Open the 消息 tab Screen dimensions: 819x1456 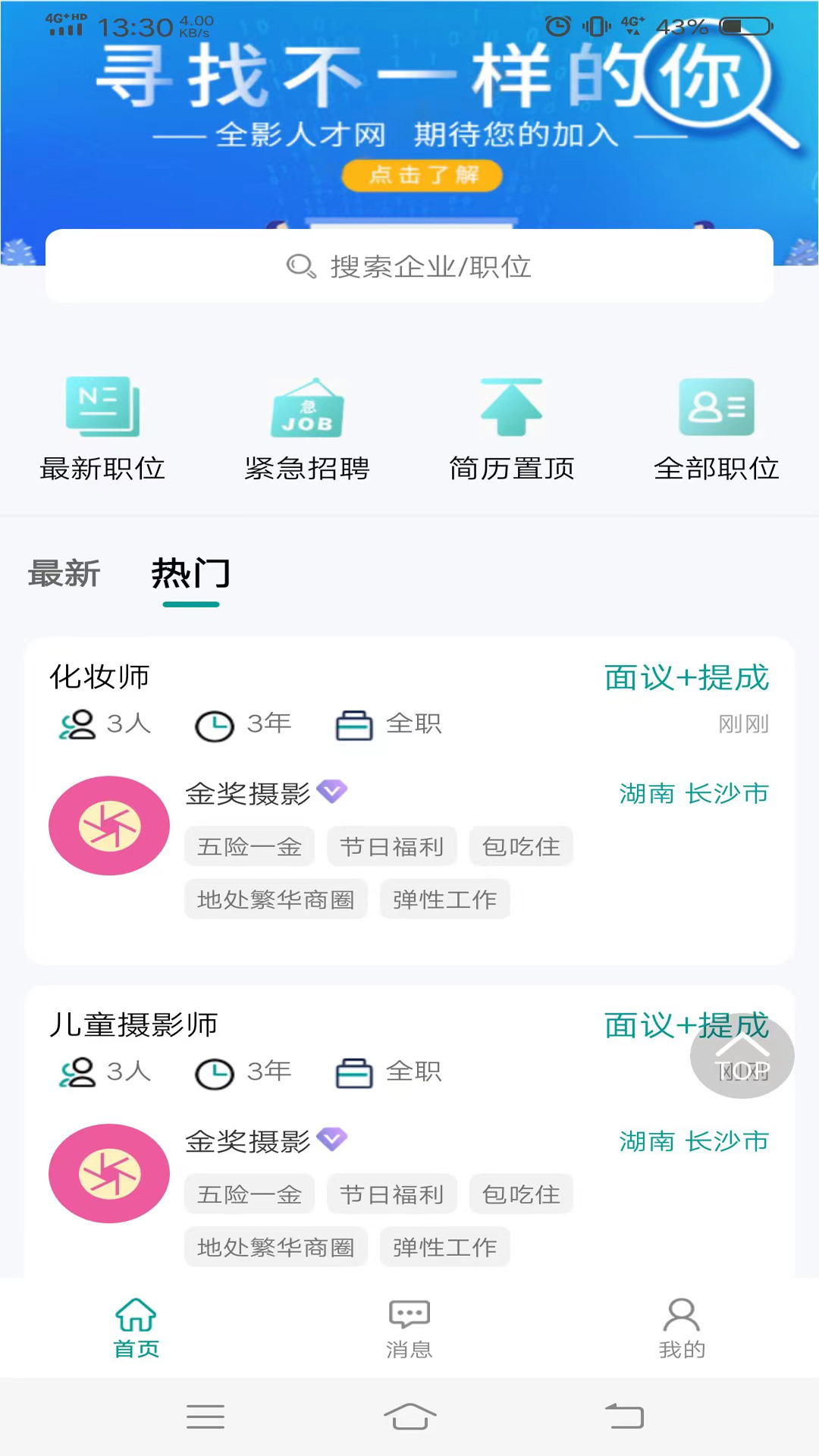point(409,1327)
